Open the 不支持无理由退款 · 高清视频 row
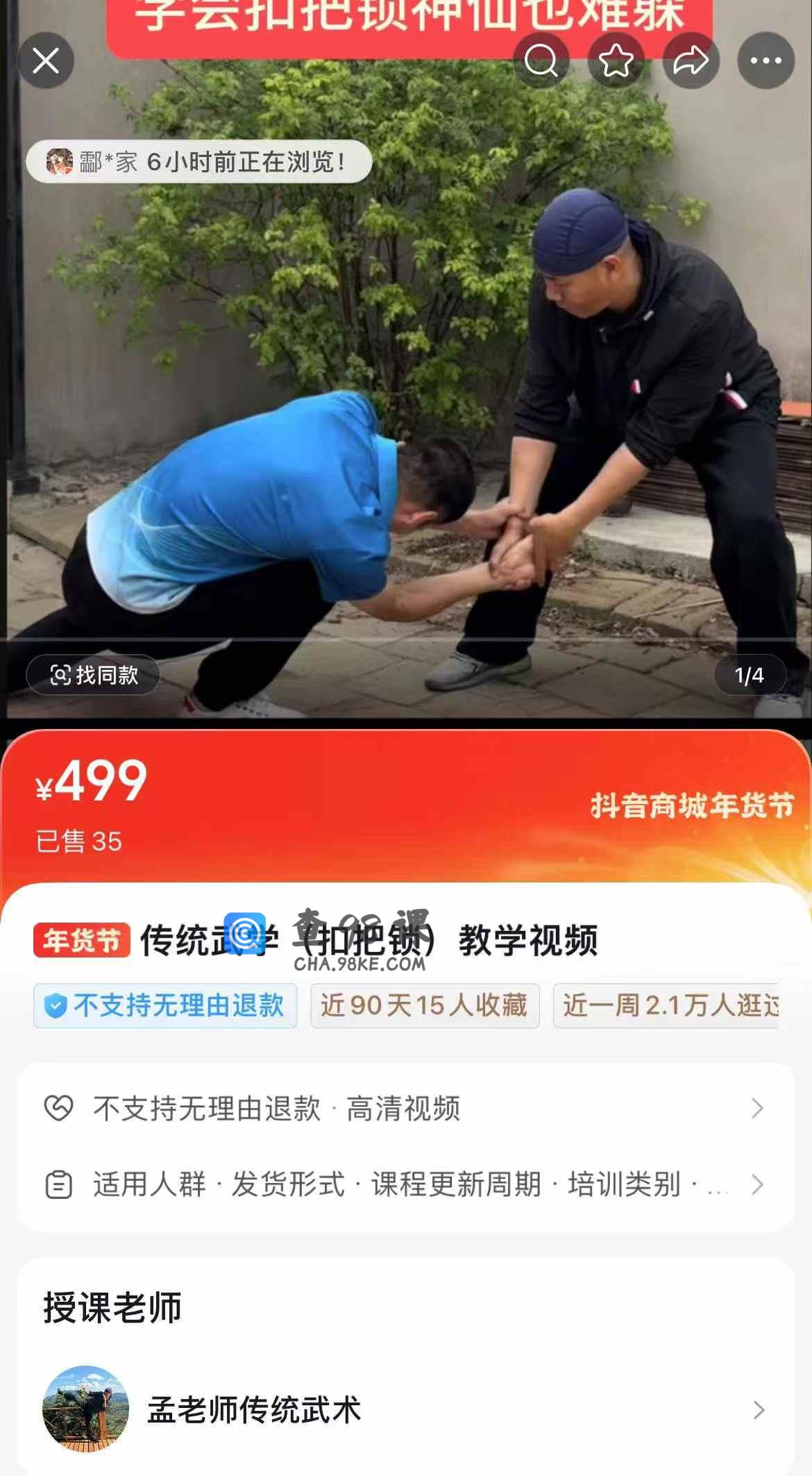The image size is (812, 1476). click(x=405, y=1108)
